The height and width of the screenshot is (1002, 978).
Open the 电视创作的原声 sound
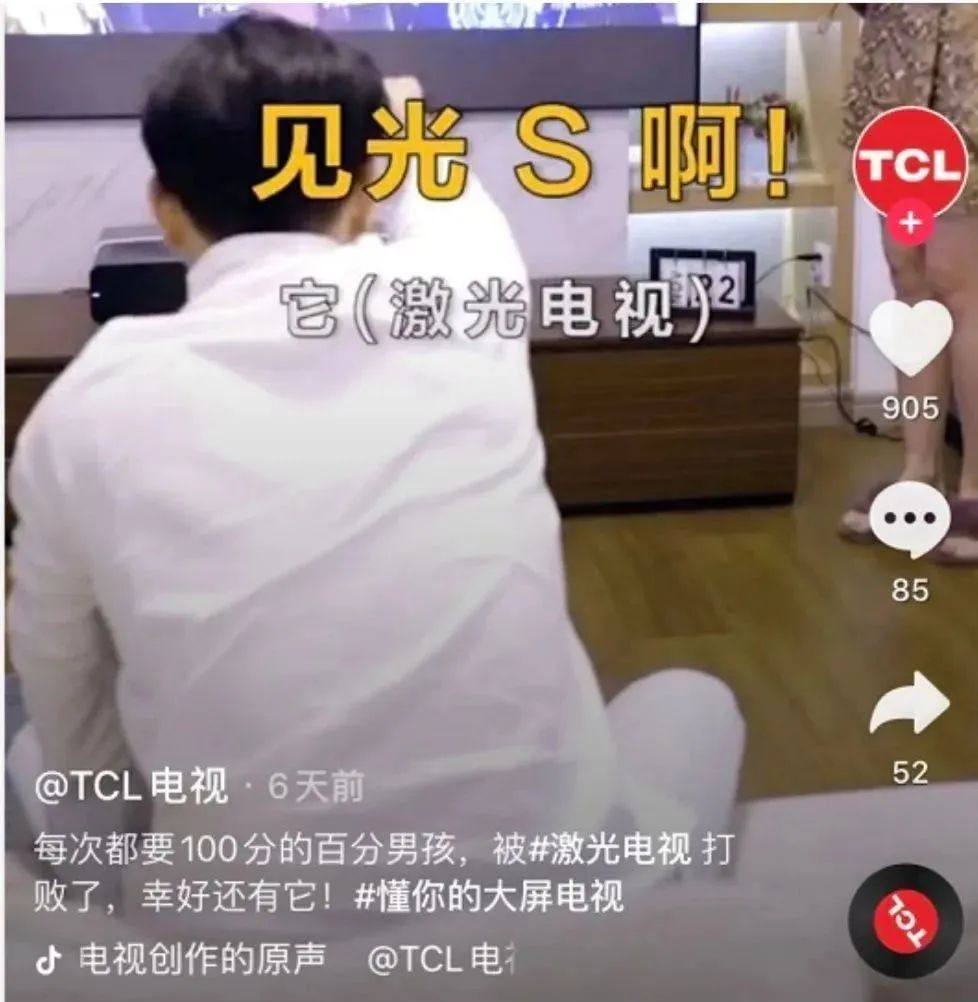tap(200, 959)
